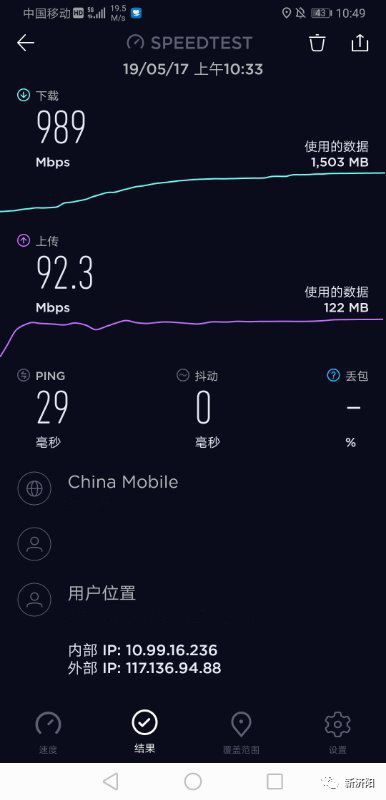Switch to the 速度 tab
386x800 pixels.
[x=48, y=733]
